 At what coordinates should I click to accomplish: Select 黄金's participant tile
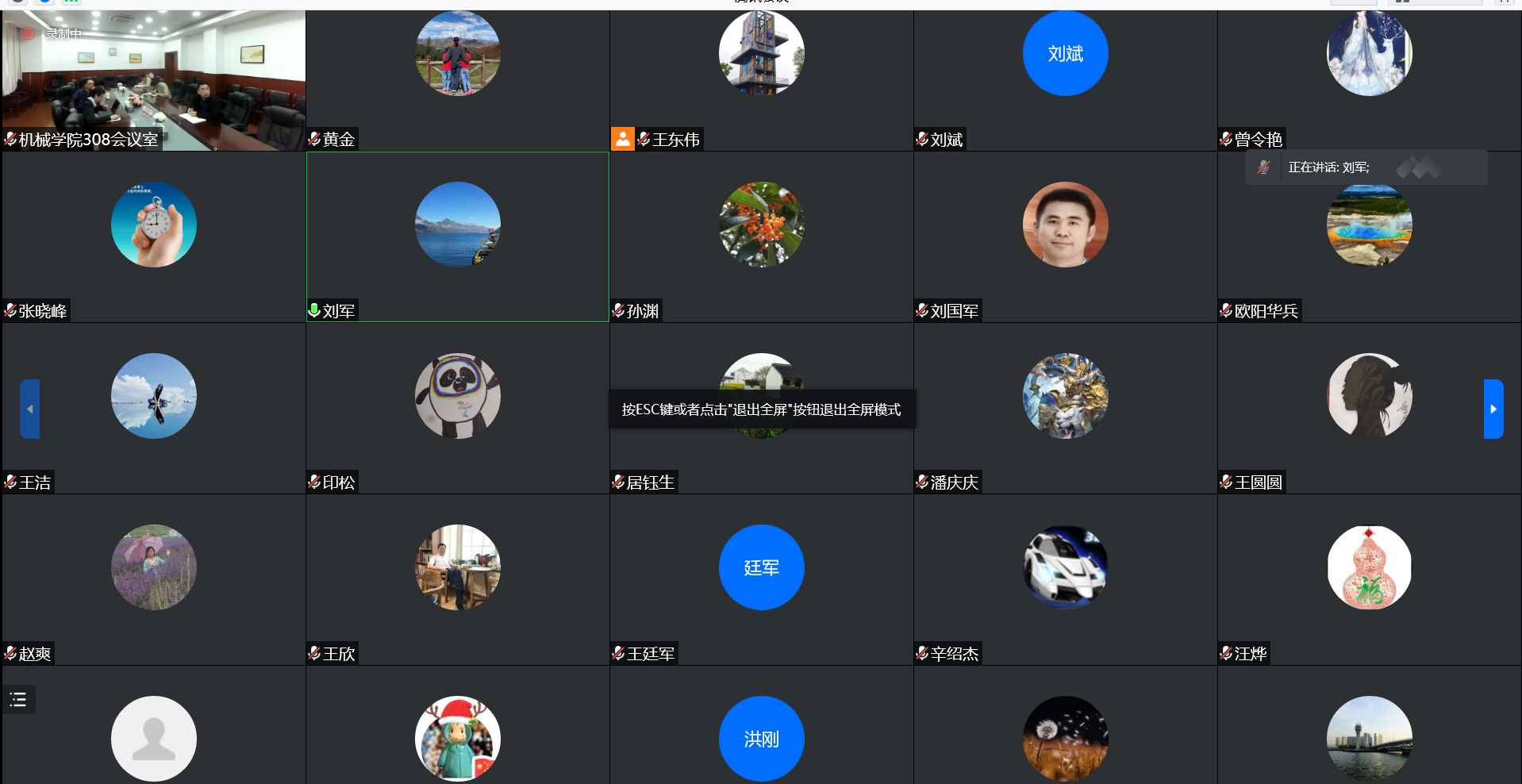tap(457, 79)
